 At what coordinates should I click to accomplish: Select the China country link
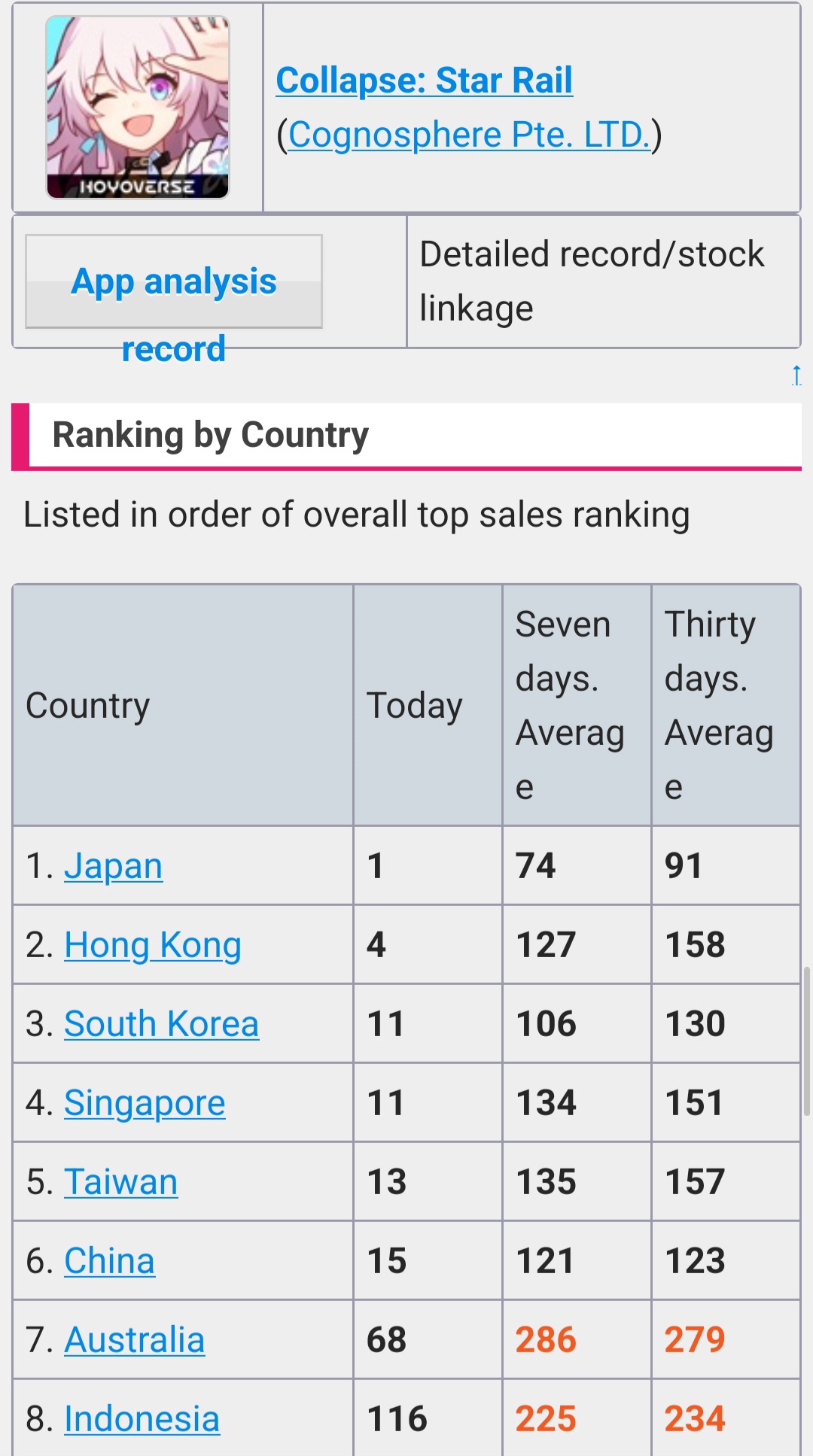pyautogui.click(x=109, y=1261)
